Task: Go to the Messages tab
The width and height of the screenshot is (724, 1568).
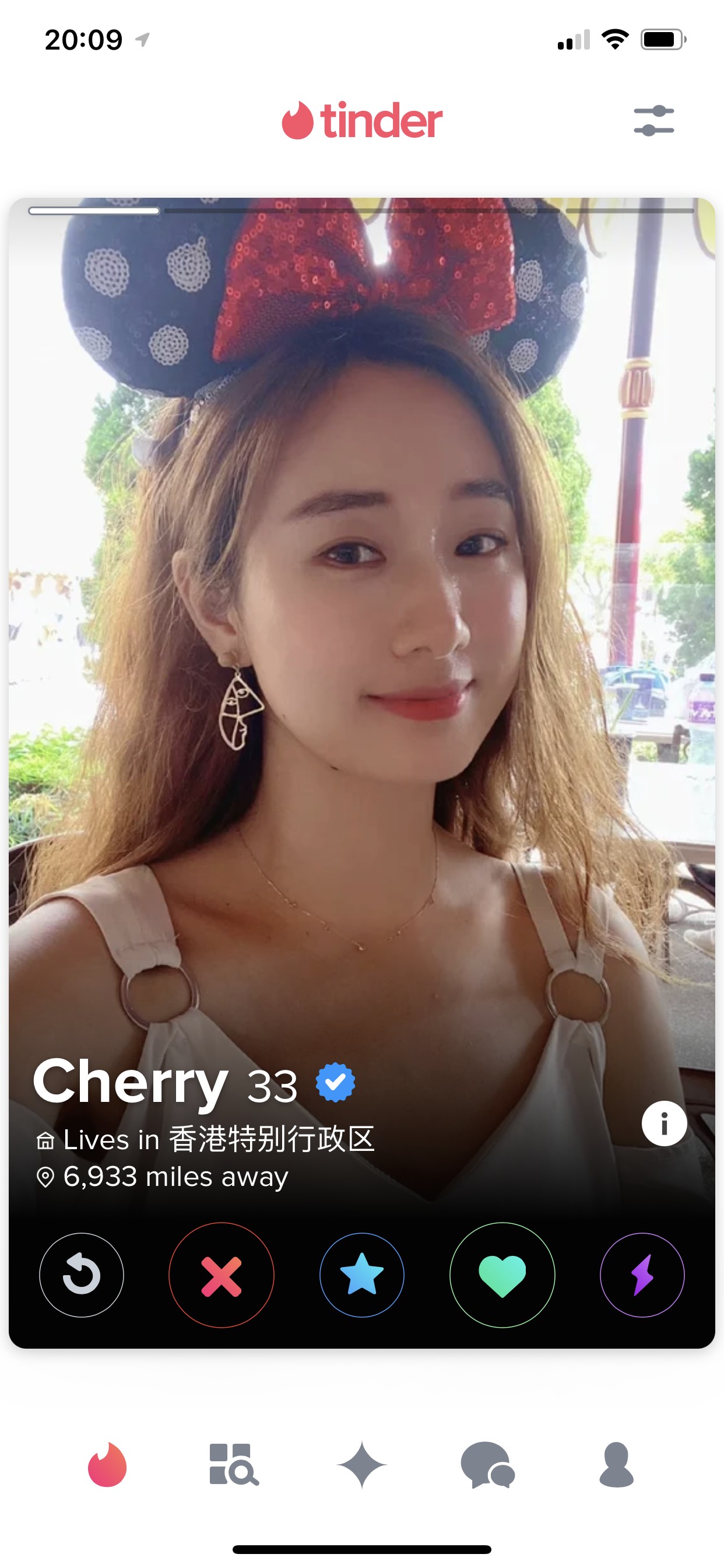Action: tap(488, 1465)
